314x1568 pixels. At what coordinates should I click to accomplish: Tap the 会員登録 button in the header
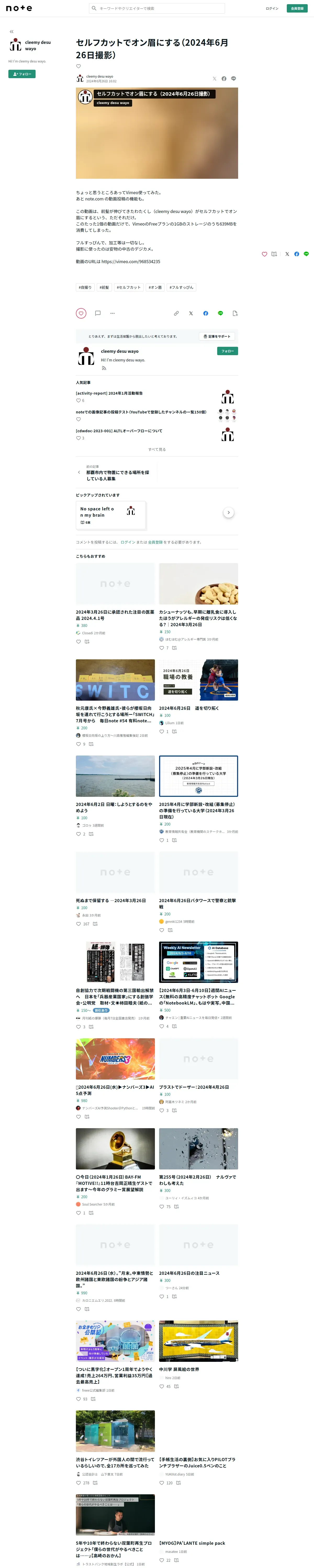point(297,9)
